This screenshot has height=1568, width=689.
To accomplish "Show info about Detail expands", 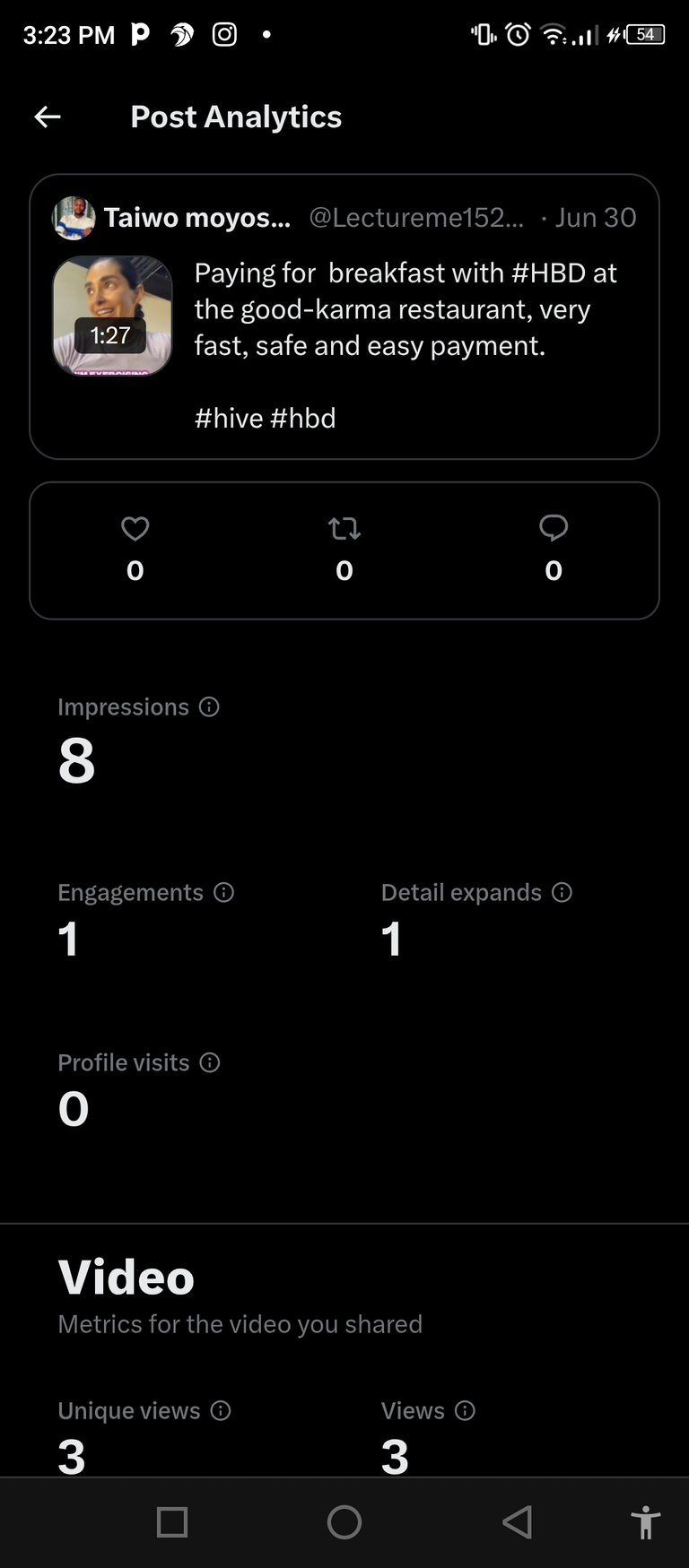I will 562,893.
